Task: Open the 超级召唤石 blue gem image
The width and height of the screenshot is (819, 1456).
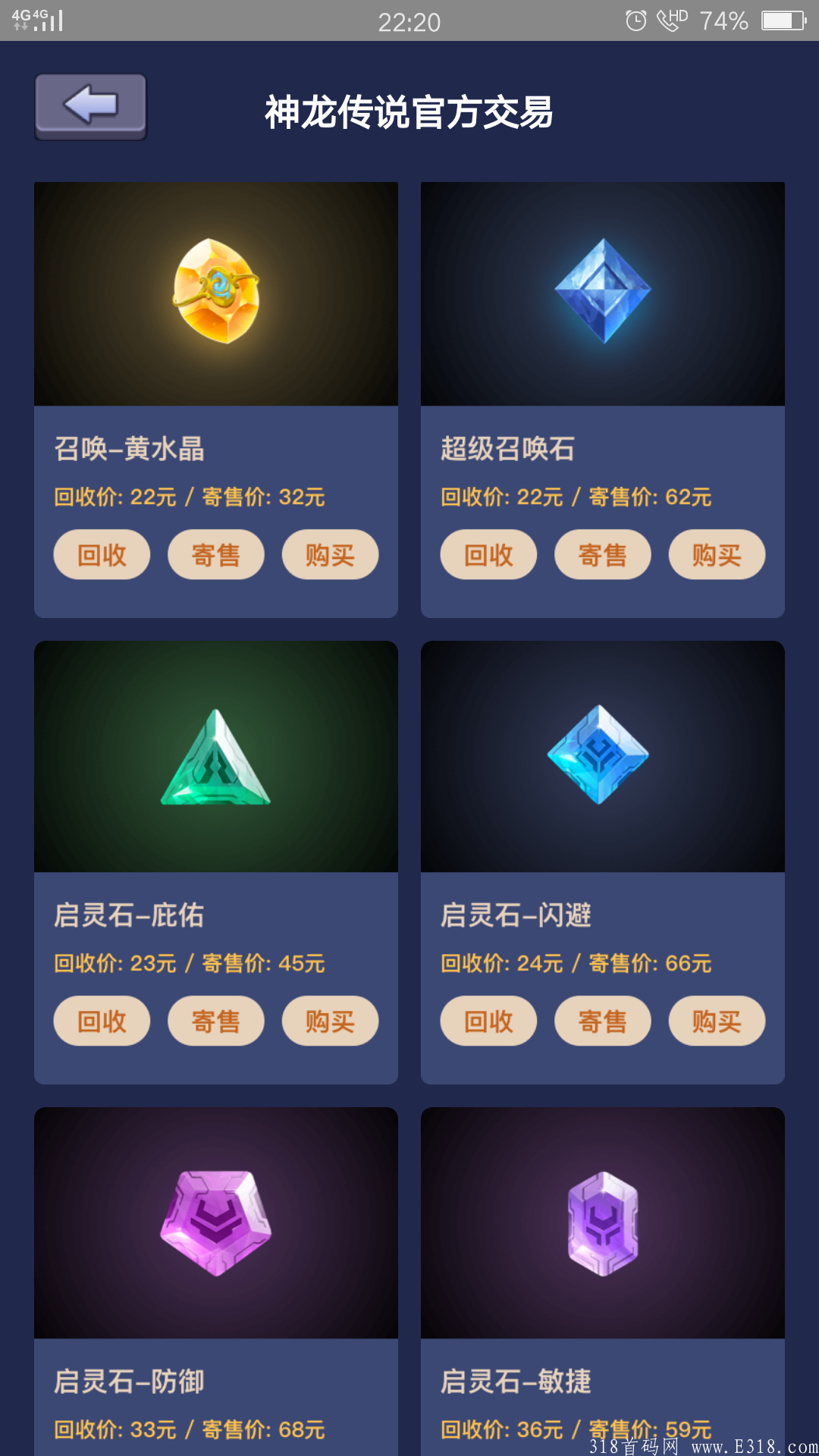Action: [603, 293]
